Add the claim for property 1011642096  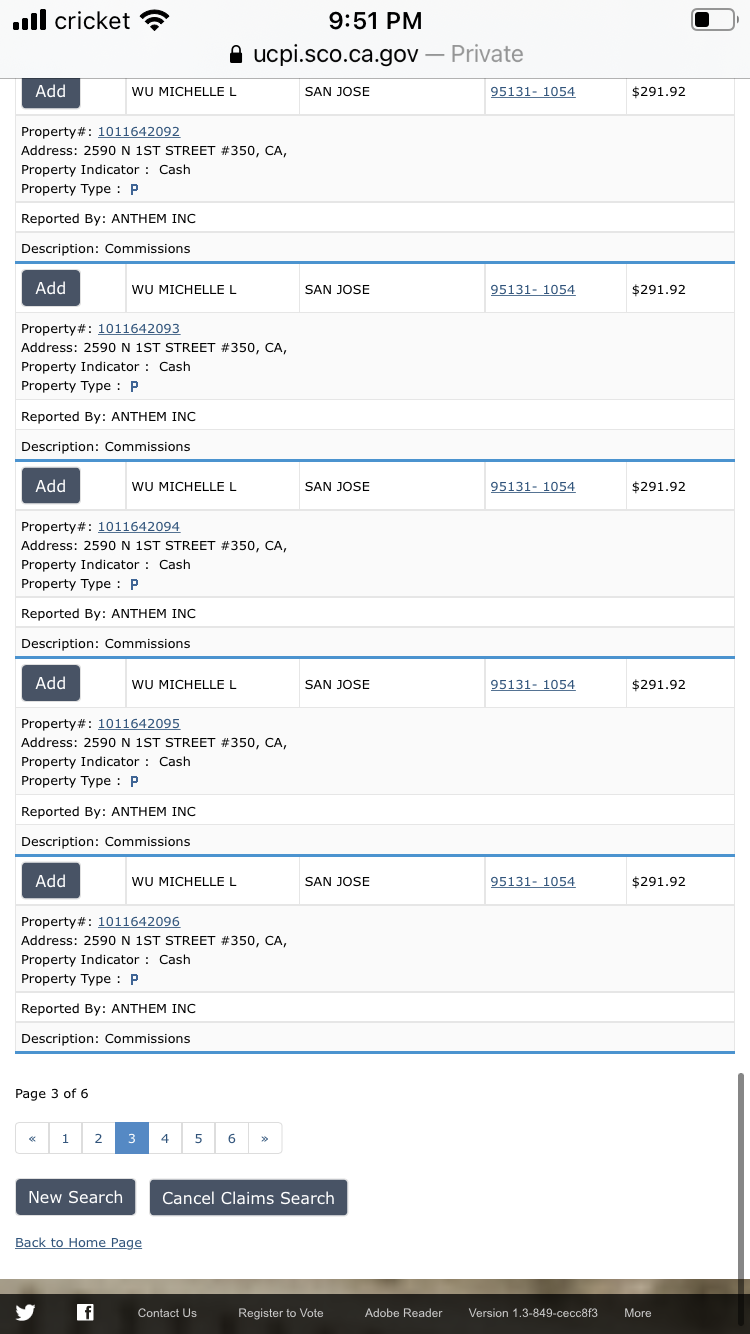point(51,881)
